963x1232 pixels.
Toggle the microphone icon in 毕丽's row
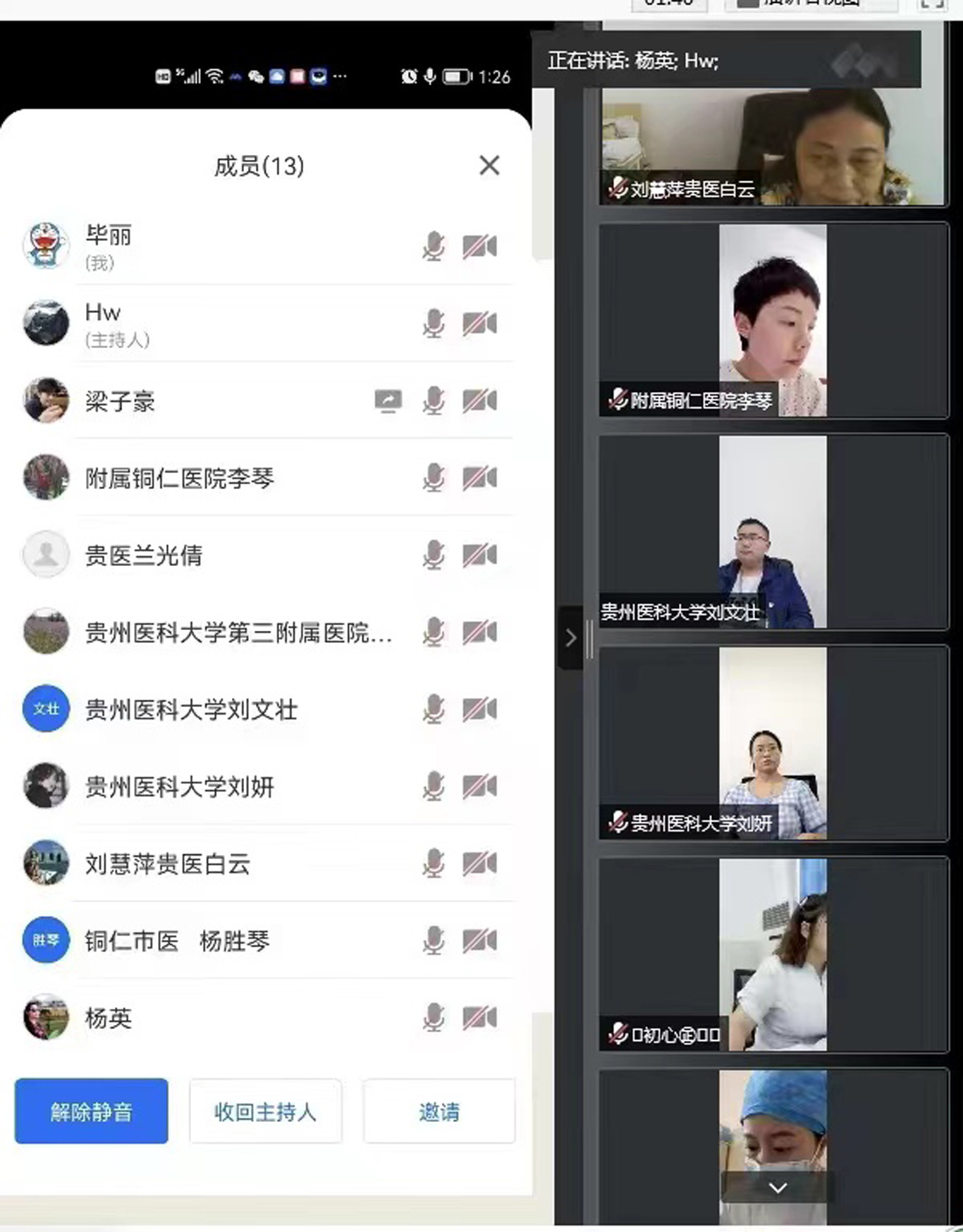(x=434, y=246)
